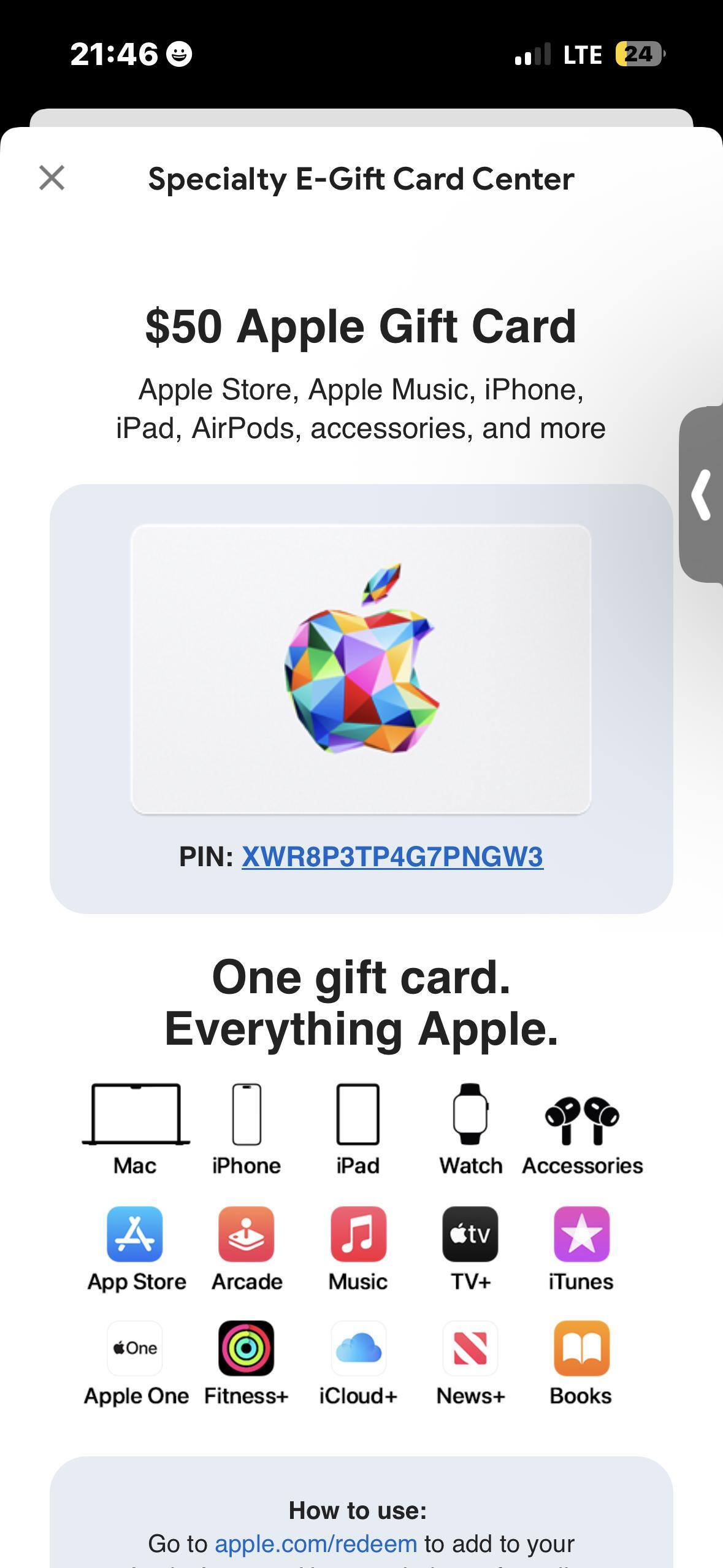Open the apple.com/redeem link

click(x=316, y=1543)
